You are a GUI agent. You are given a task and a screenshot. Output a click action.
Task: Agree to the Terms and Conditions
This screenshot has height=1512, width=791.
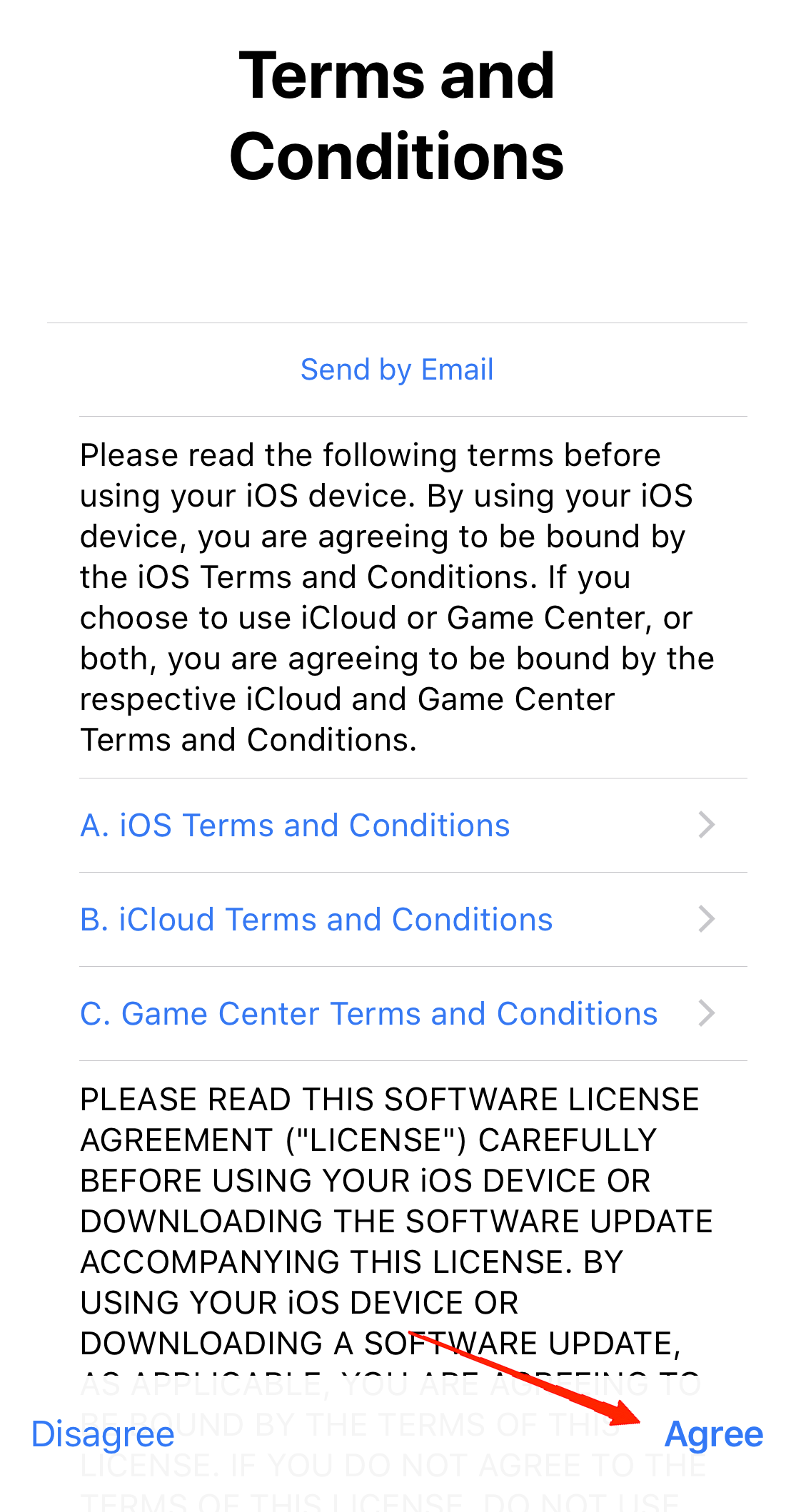coord(713,1434)
